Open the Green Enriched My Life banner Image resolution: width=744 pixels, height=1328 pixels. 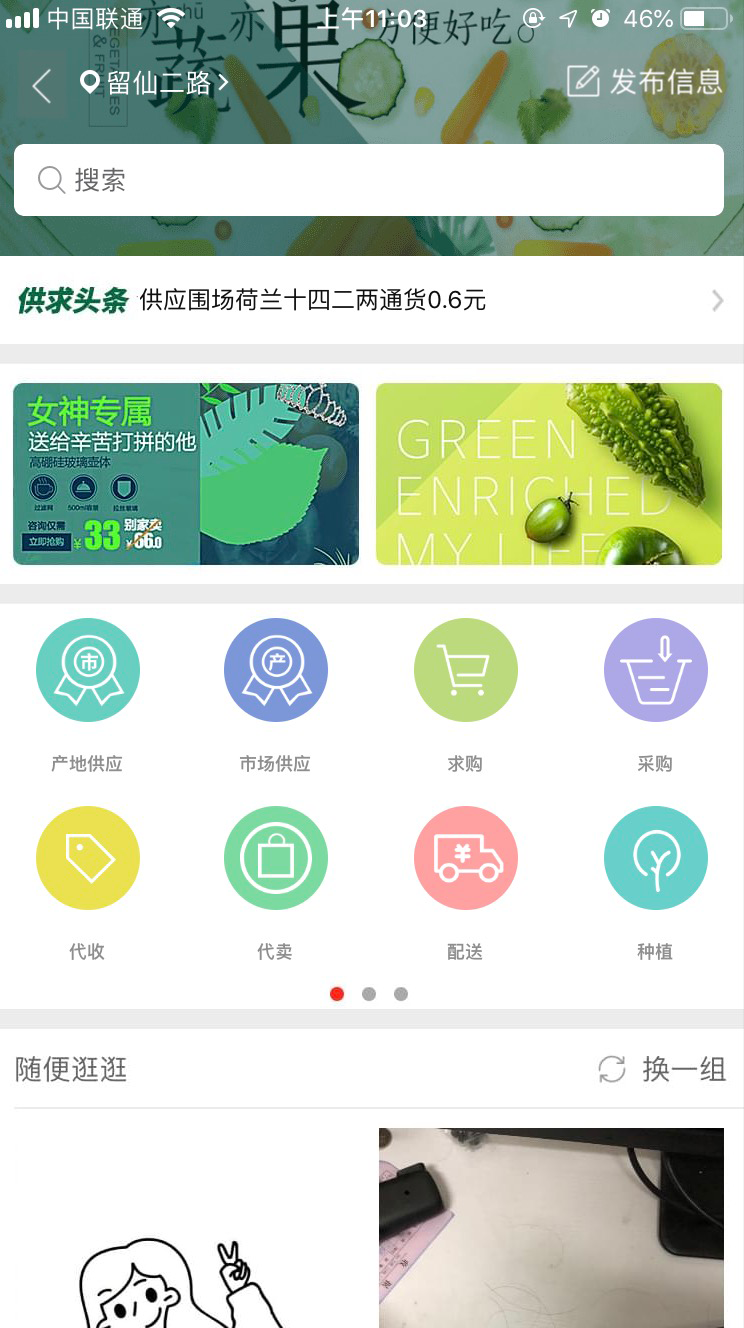(549, 474)
